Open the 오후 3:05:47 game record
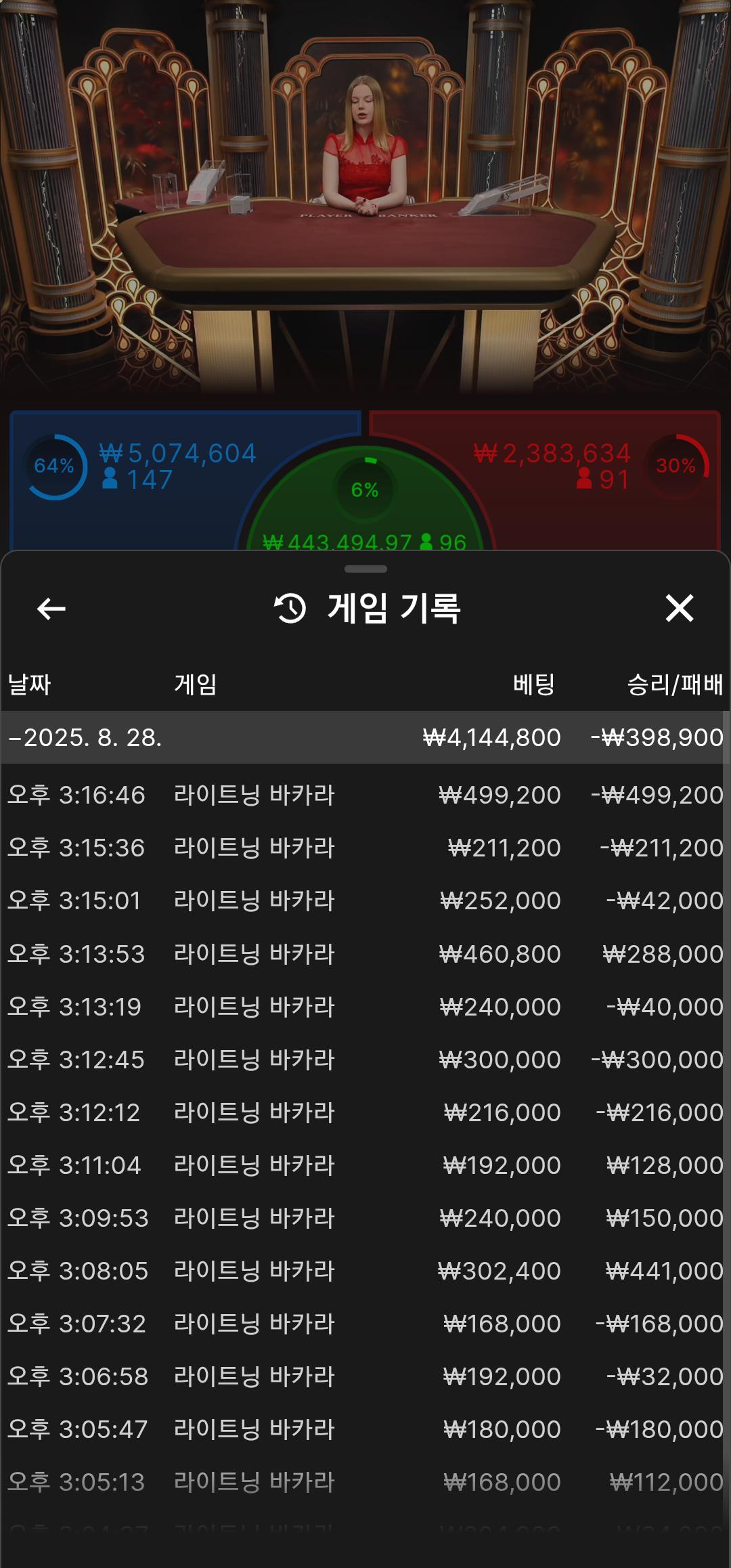 pos(365,1429)
